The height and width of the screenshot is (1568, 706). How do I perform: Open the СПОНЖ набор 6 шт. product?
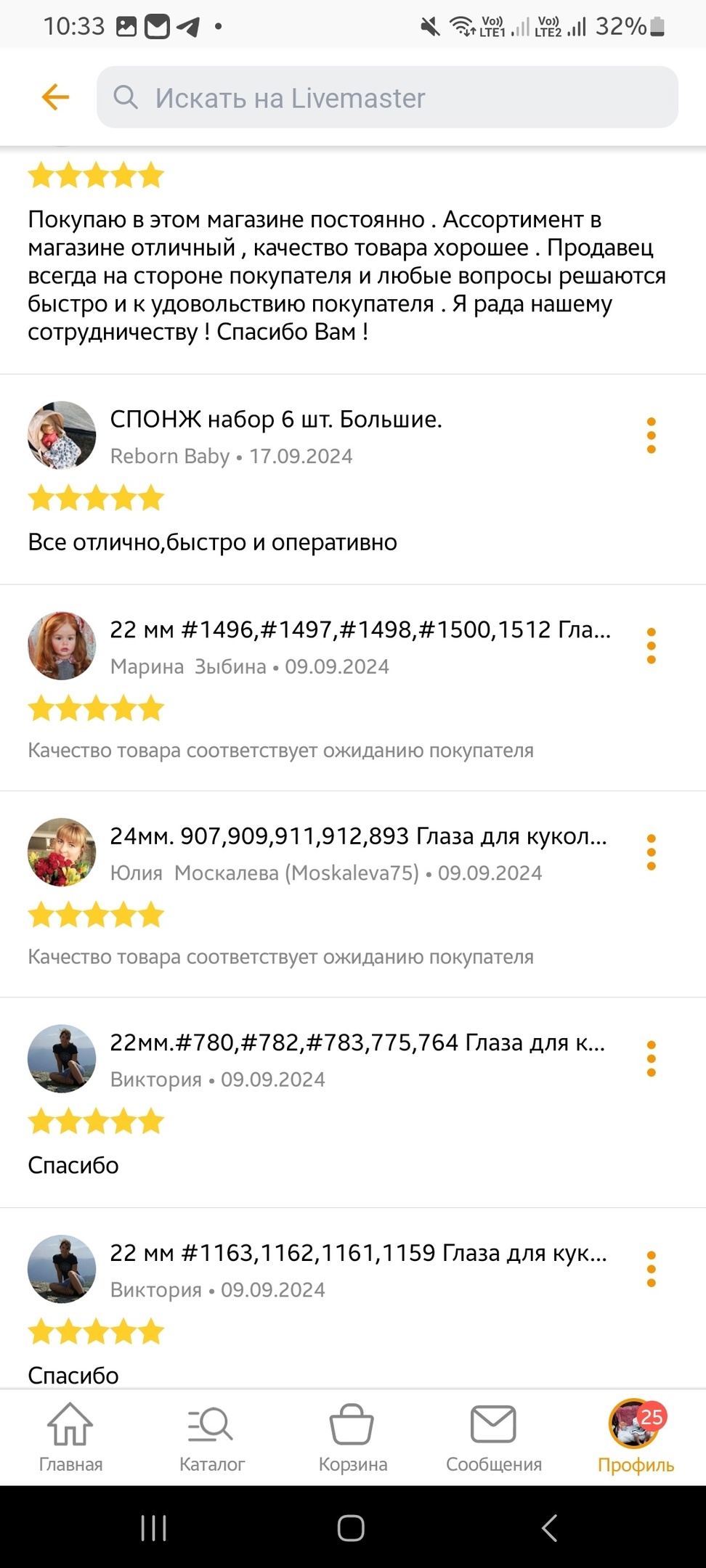coord(276,419)
